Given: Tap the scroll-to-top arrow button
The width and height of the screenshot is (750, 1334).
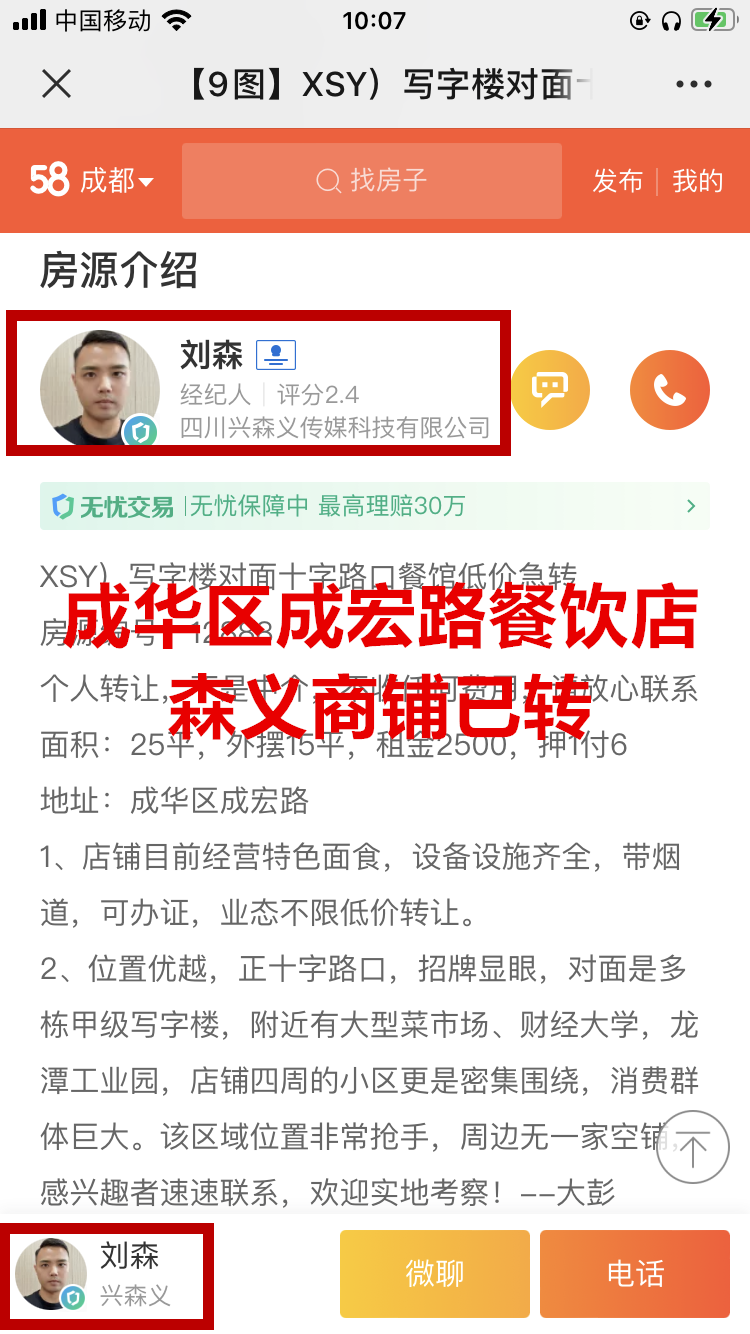Looking at the screenshot, I should coord(693,1148).
